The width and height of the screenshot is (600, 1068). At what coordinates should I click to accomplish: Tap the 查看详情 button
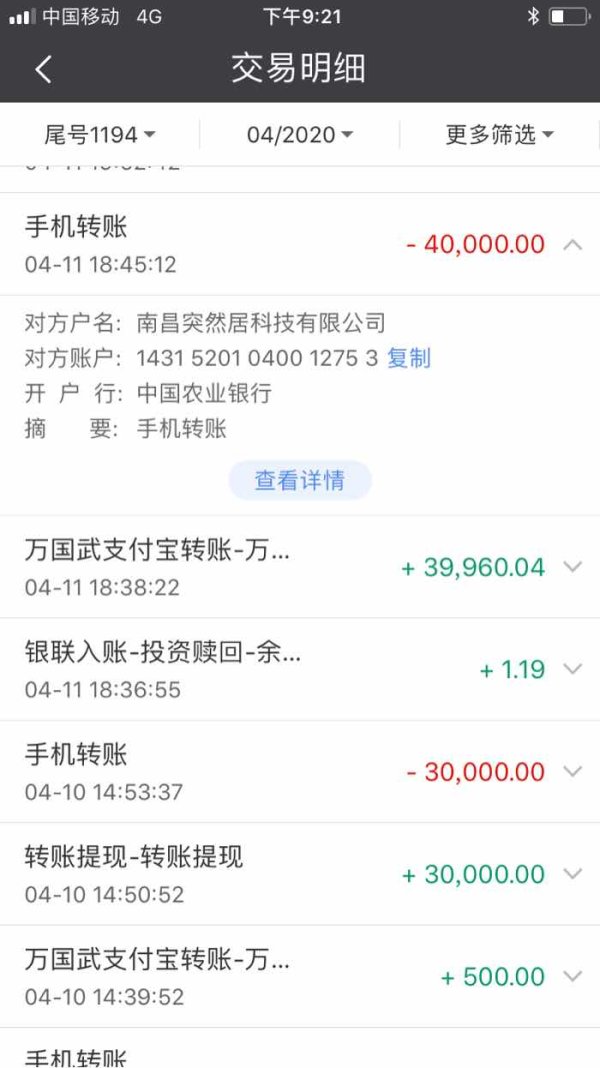300,481
